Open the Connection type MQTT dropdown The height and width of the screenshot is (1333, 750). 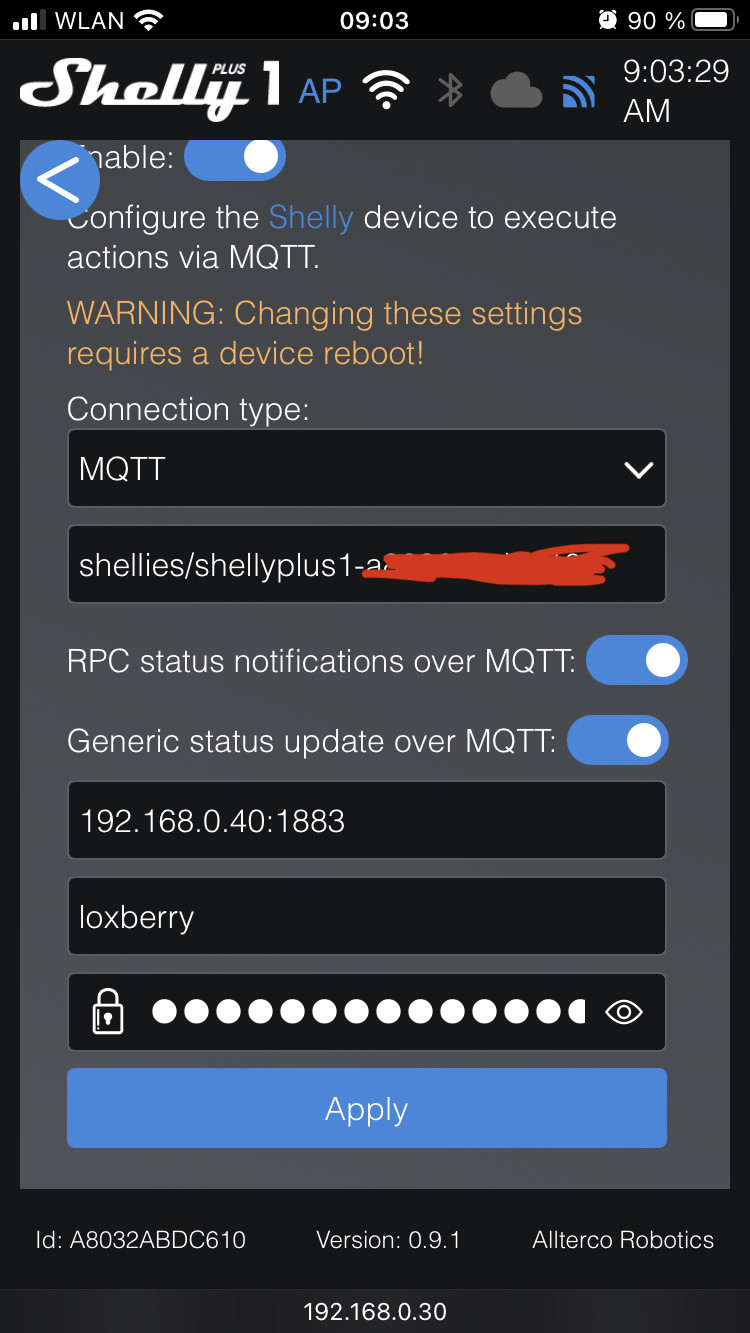(x=366, y=469)
